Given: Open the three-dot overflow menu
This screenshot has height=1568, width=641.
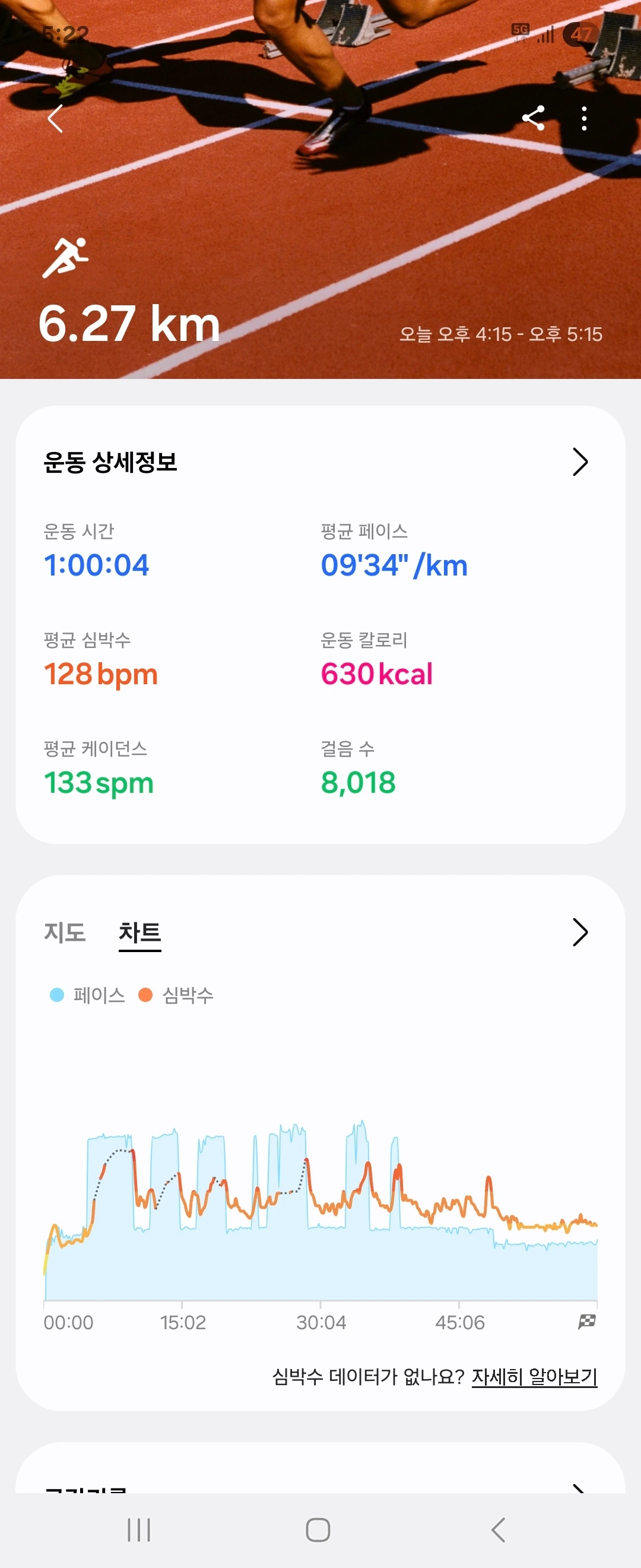Looking at the screenshot, I should click(584, 119).
